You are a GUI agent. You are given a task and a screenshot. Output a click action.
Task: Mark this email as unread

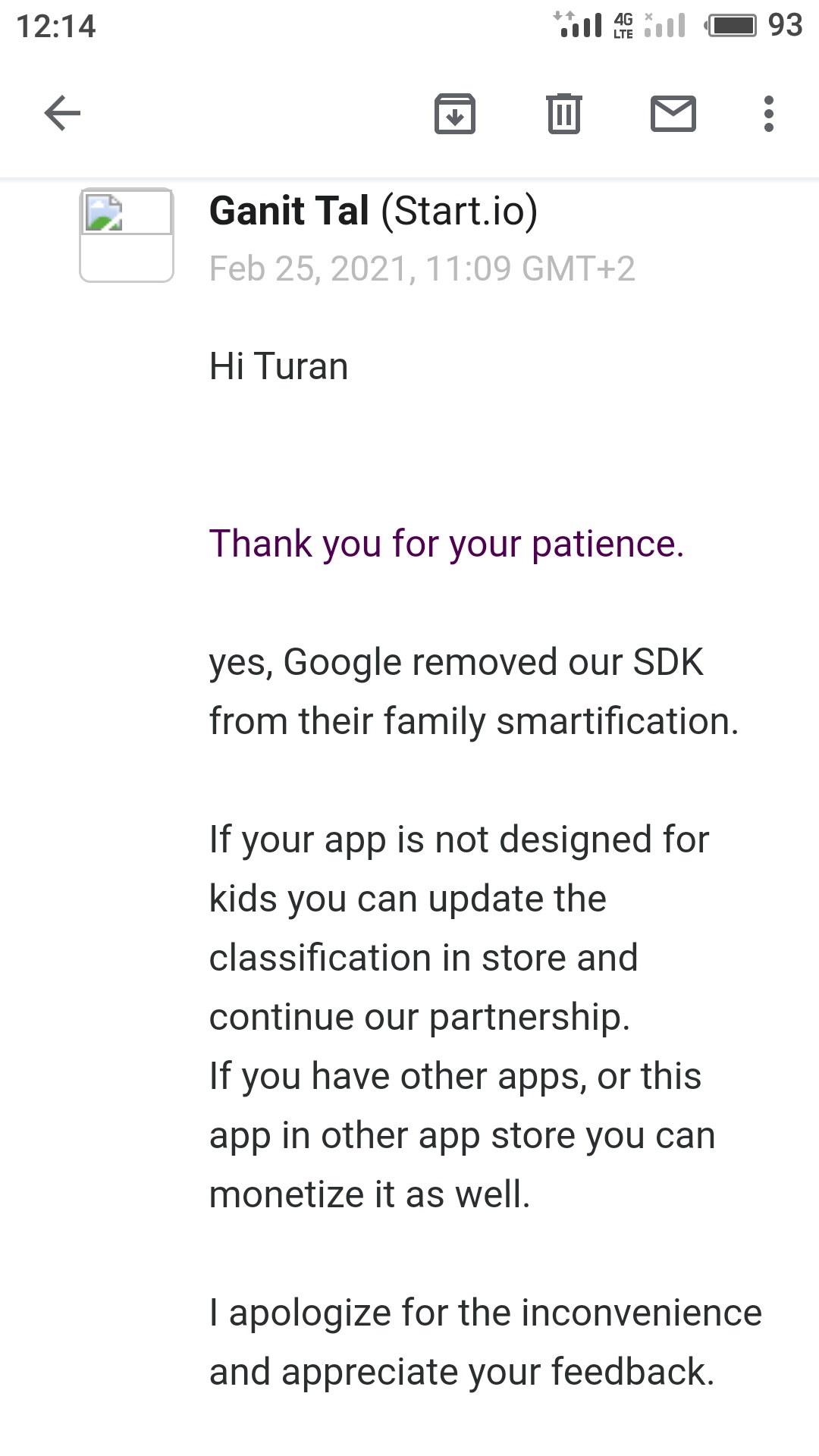[x=673, y=114]
